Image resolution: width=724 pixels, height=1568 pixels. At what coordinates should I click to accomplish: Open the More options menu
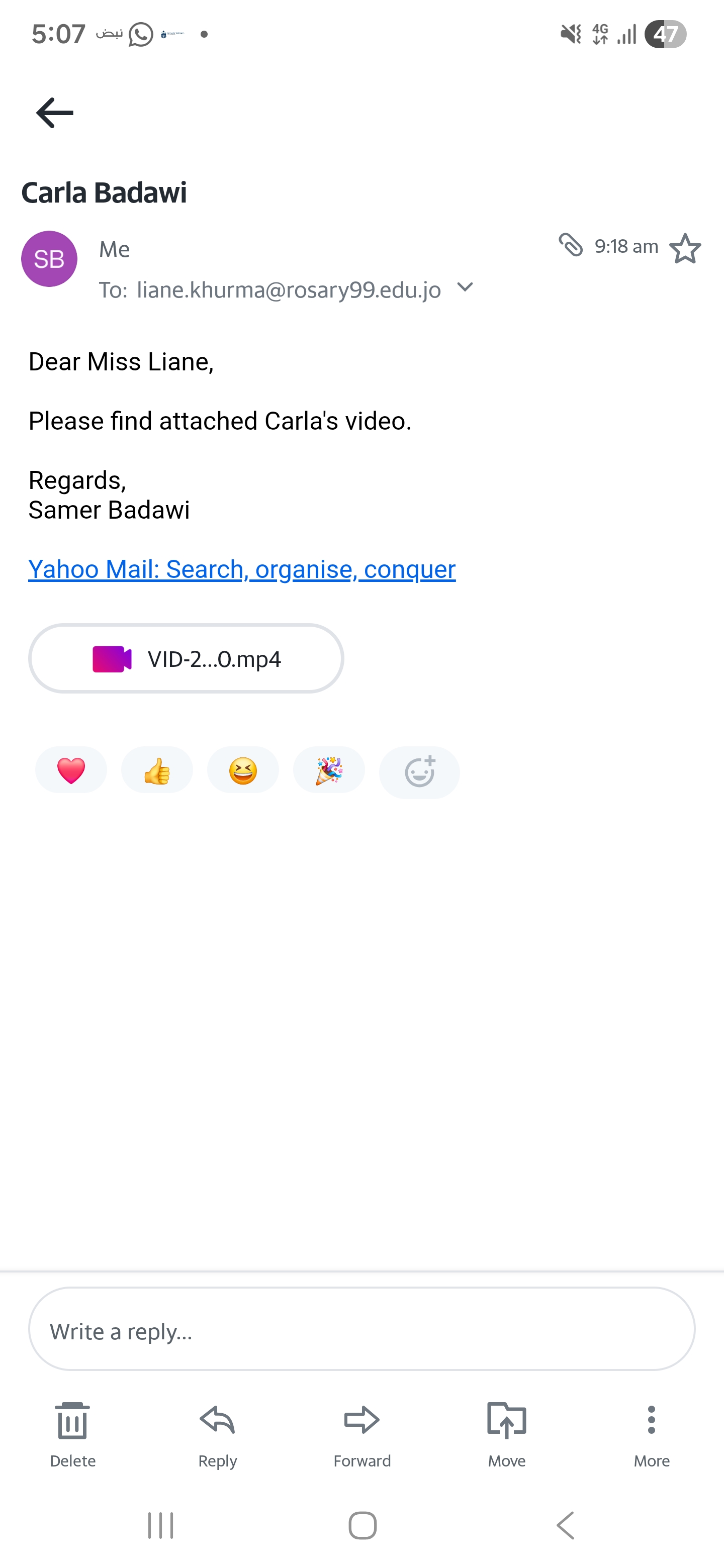[652, 1433]
